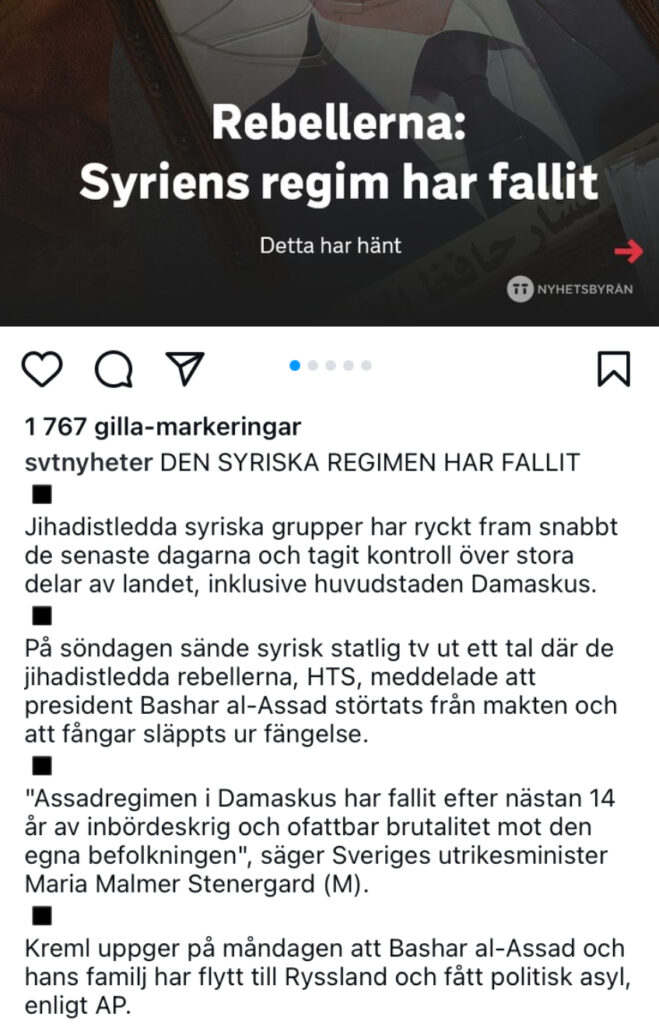
Task: Open comments on the post
Action: click(113, 370)
